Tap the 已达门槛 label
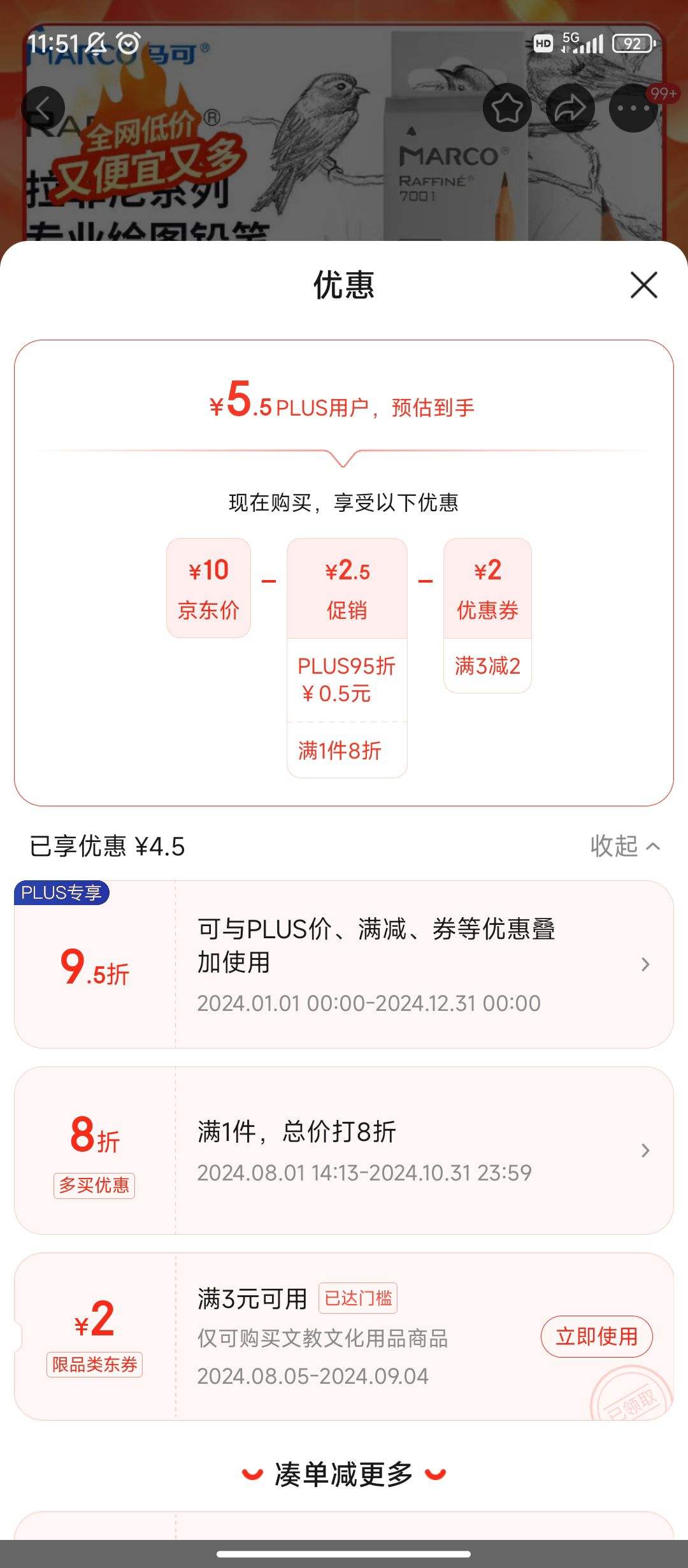 click(358, 1299)
